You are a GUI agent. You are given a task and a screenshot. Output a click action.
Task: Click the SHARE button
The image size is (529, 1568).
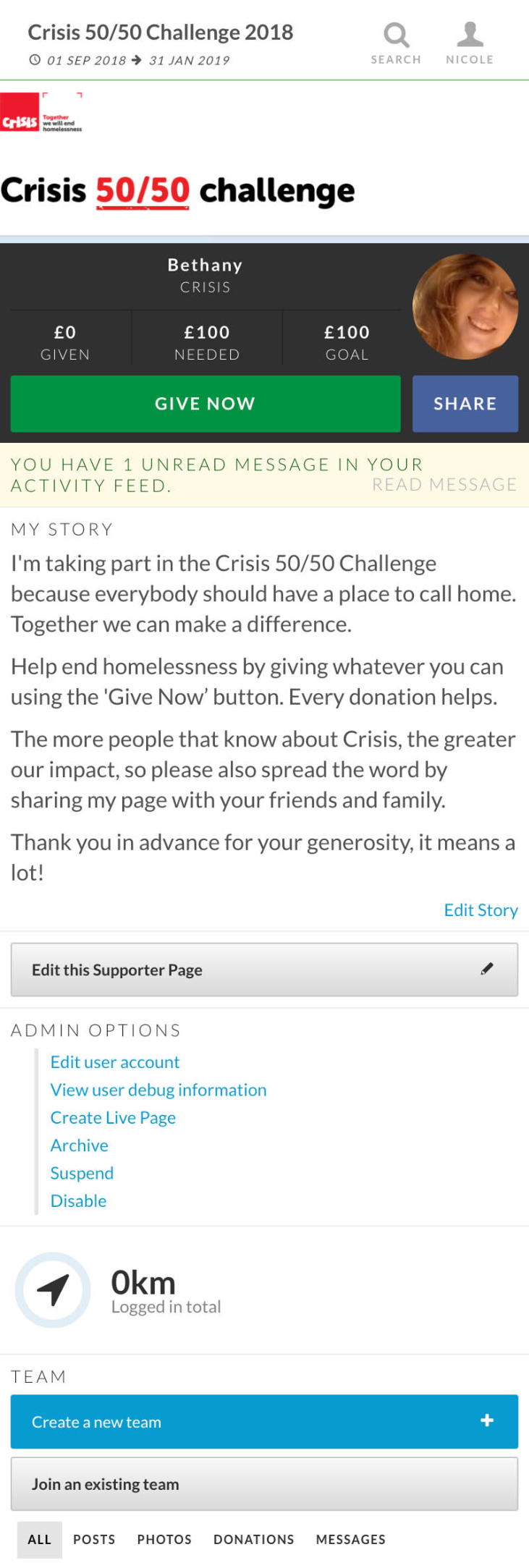click(x=465, y=404)
